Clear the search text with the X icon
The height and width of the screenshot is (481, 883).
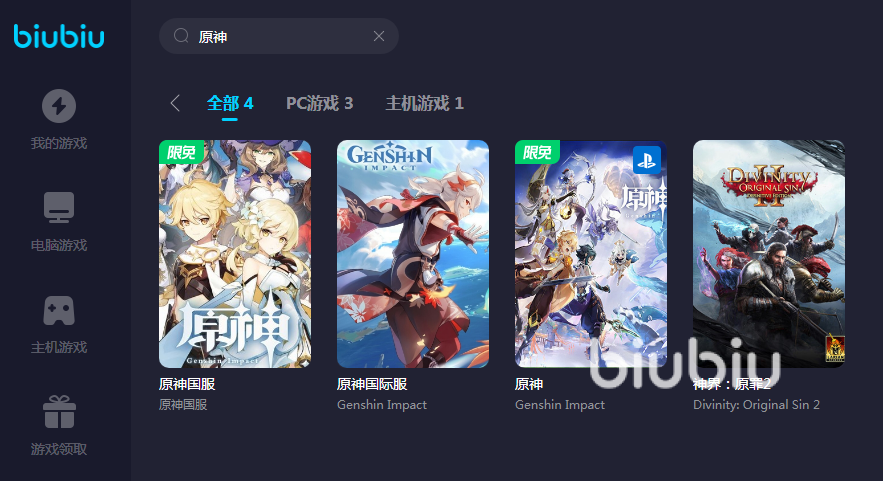(x=379, y=36)
